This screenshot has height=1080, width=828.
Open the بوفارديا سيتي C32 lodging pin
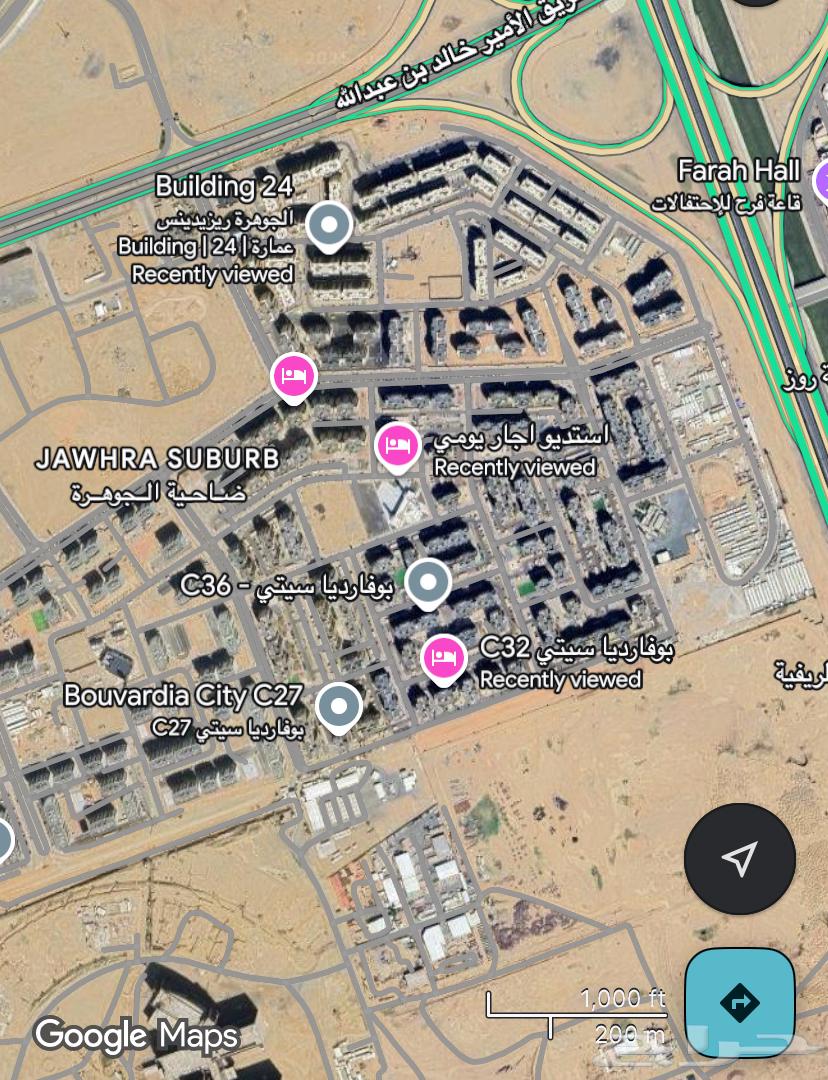click(443, 658)
